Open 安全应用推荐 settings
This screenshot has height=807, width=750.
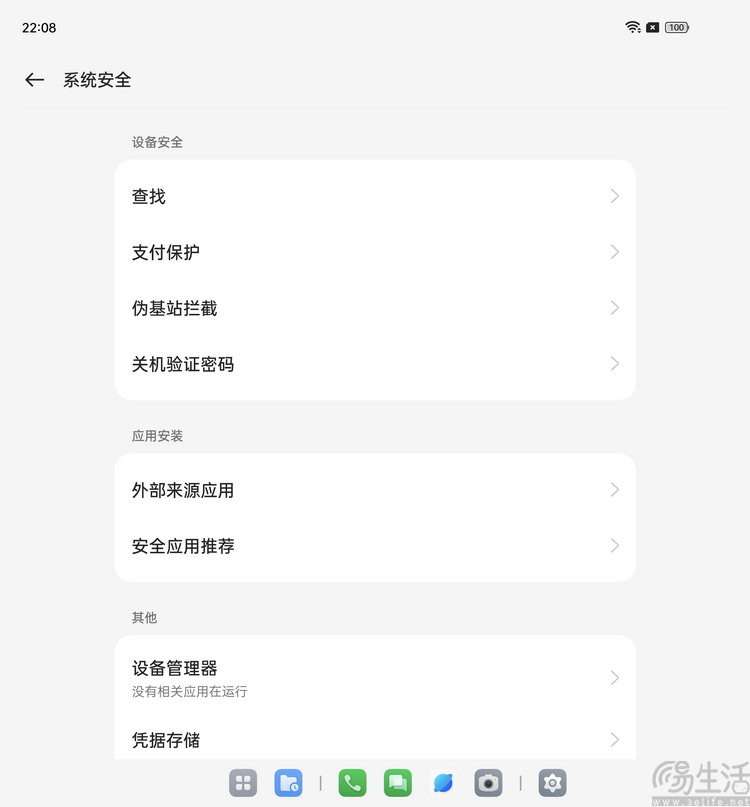coord(375,546)
